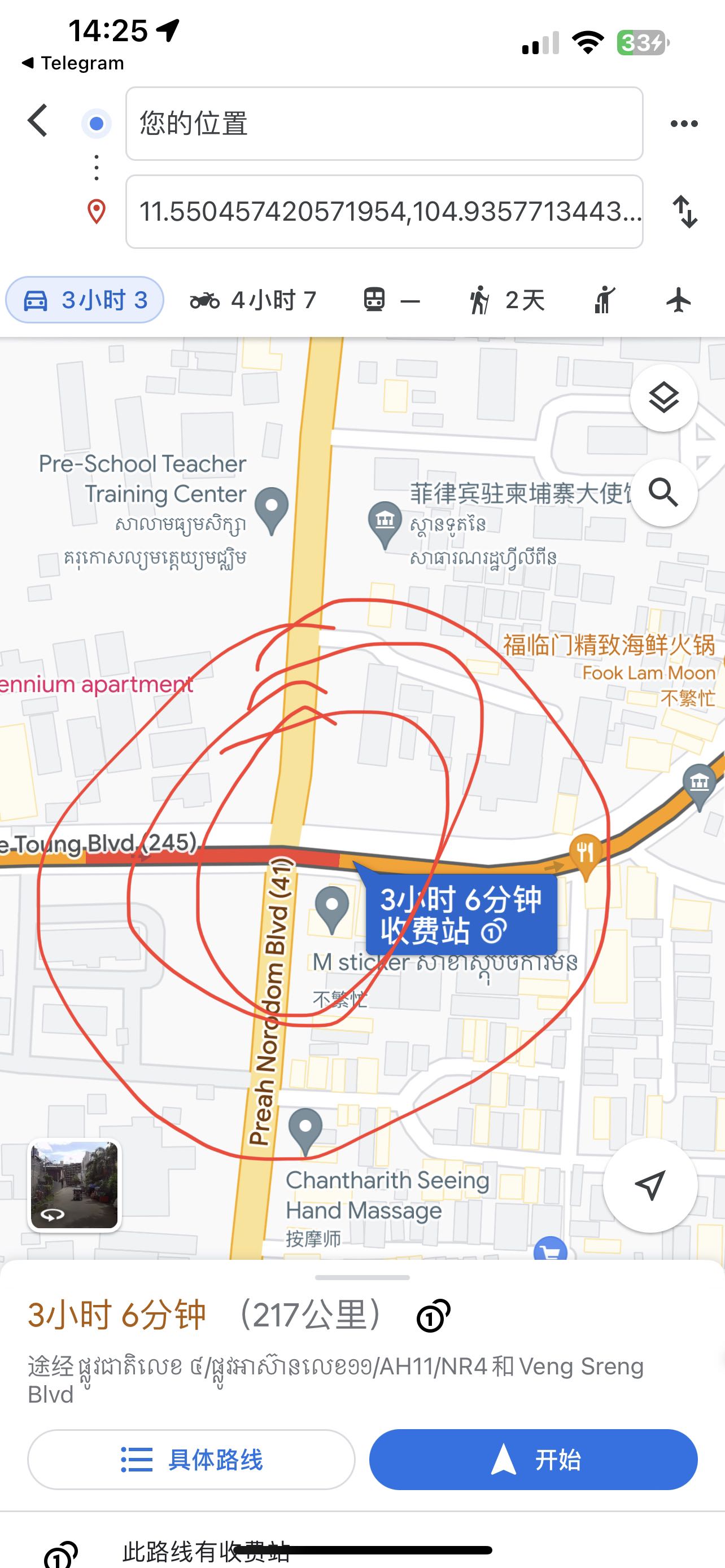The width and height of the screenshot is (725, 1568).
Task: Select the driving mode tab
Action: [x=85, y=300]
